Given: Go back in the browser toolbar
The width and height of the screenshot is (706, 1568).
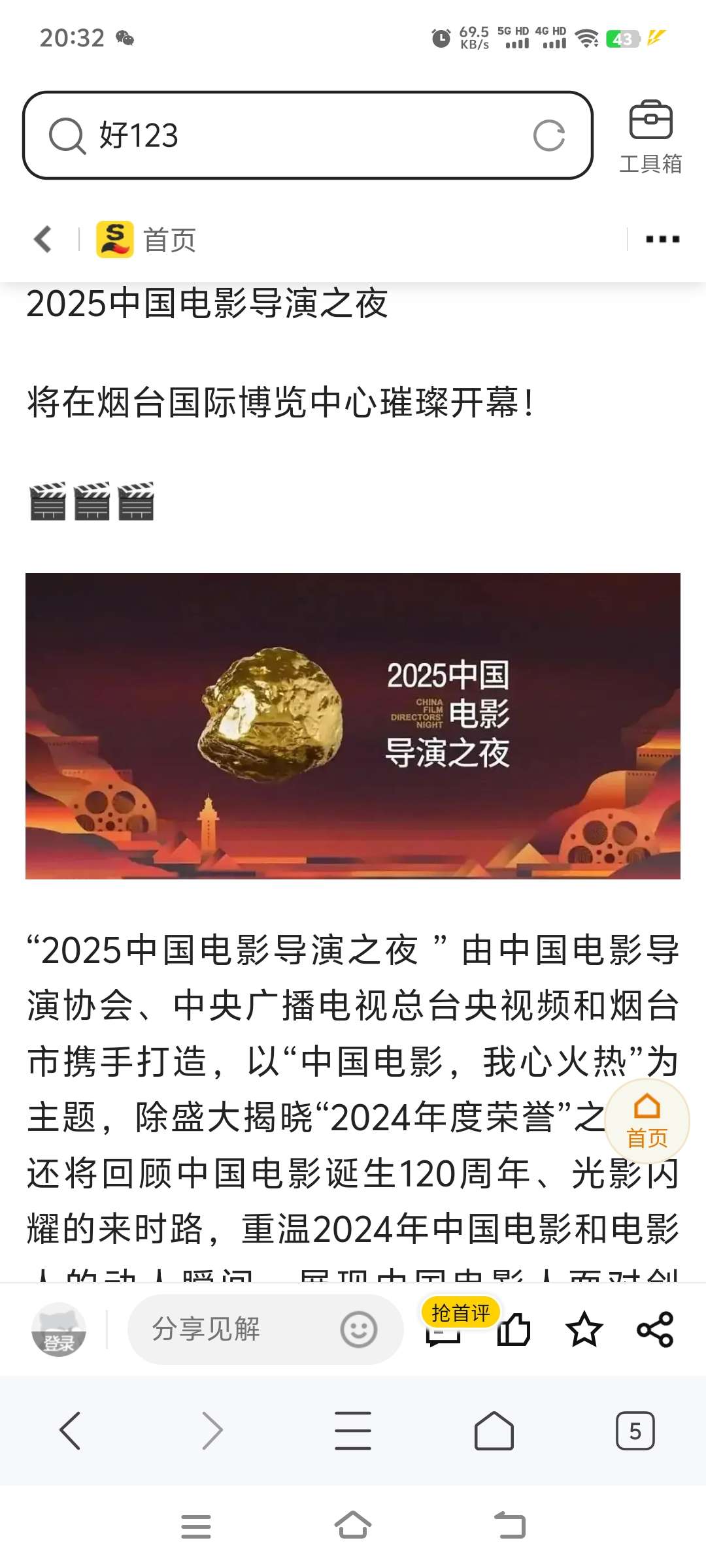Looking at the screenshot, I should coord(70,1431).
